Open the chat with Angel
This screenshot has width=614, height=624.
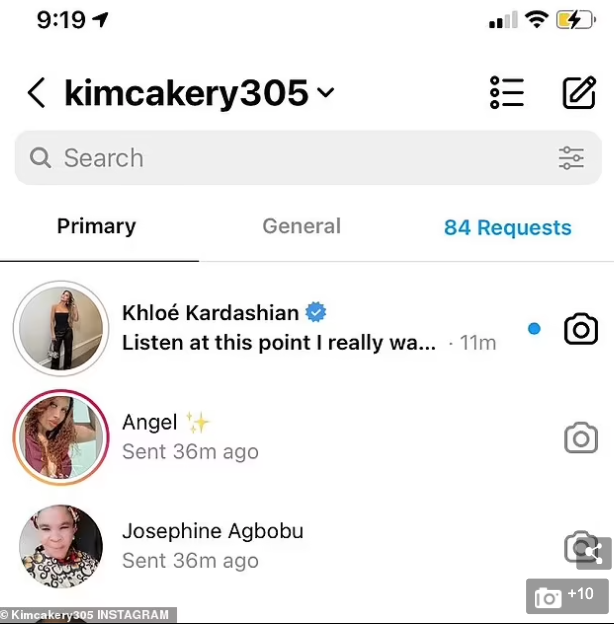click(300, 437)
